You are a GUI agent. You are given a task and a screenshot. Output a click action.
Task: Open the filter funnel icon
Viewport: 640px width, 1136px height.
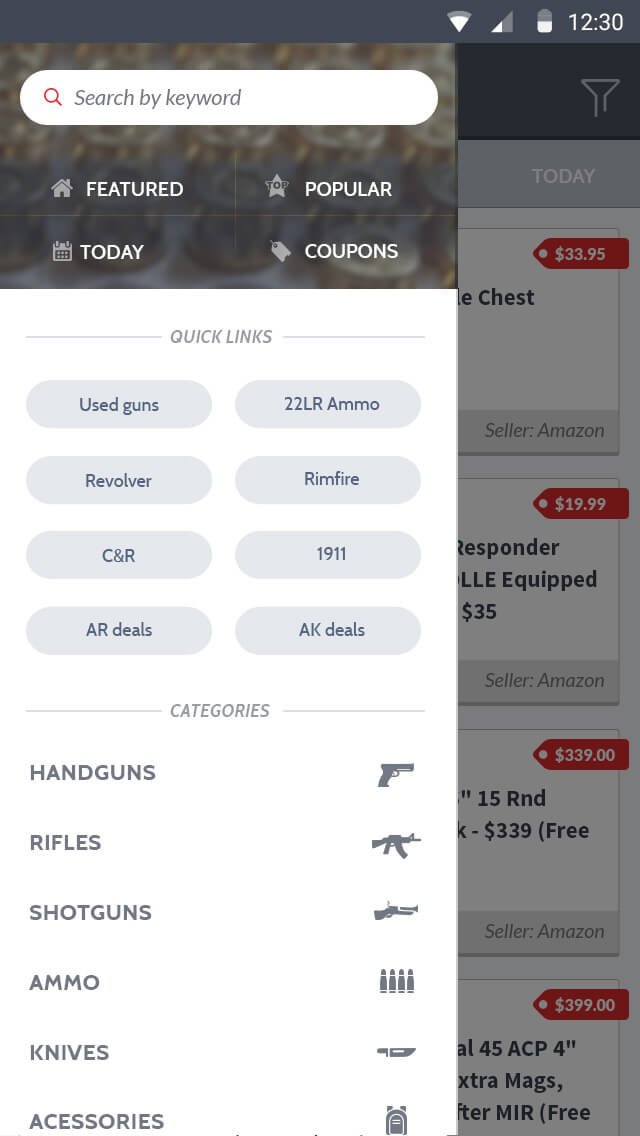tap(600, 96)
